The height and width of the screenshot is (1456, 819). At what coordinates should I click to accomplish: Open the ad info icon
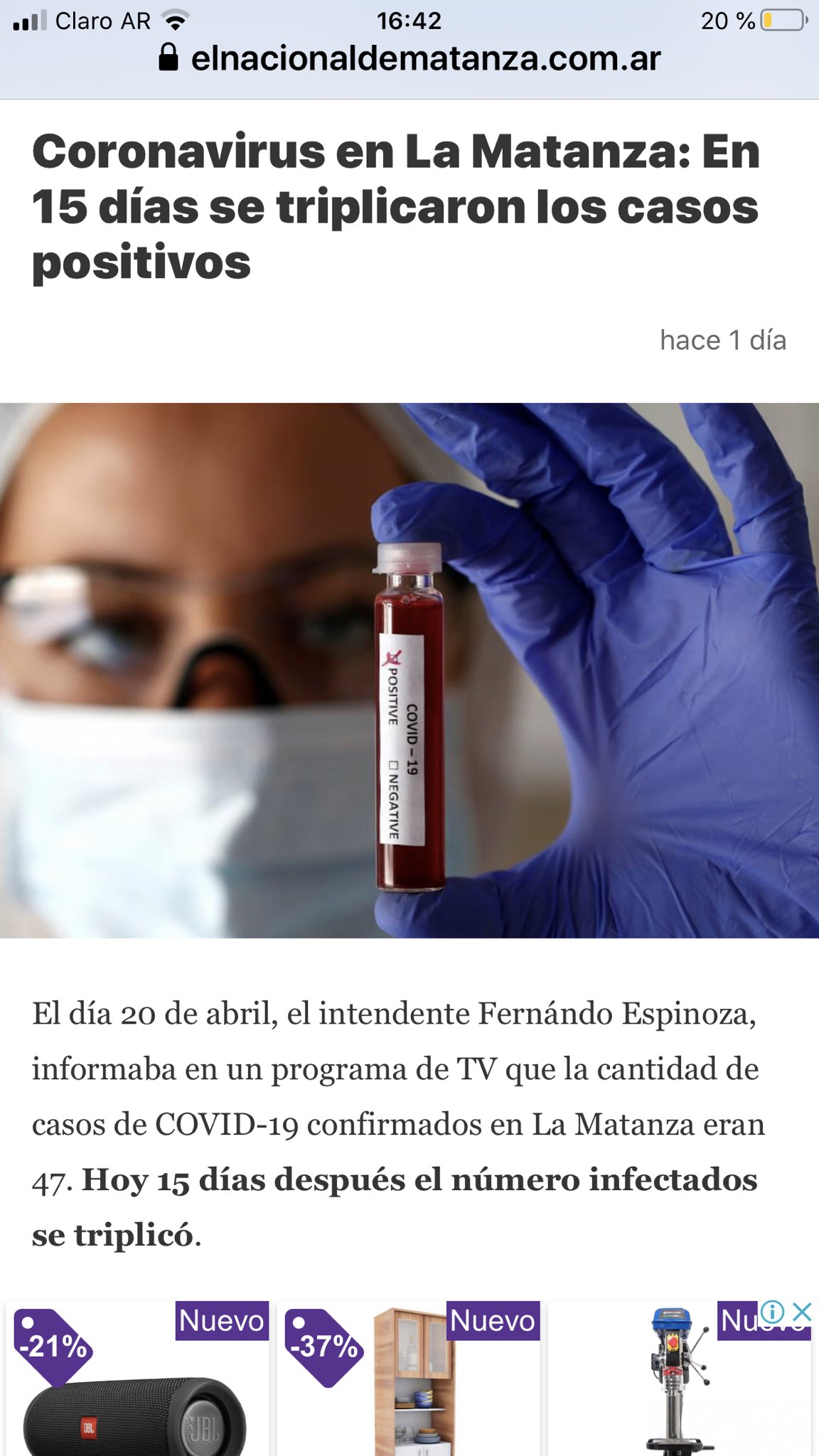pyautogui.click(x=773, y=1312)
